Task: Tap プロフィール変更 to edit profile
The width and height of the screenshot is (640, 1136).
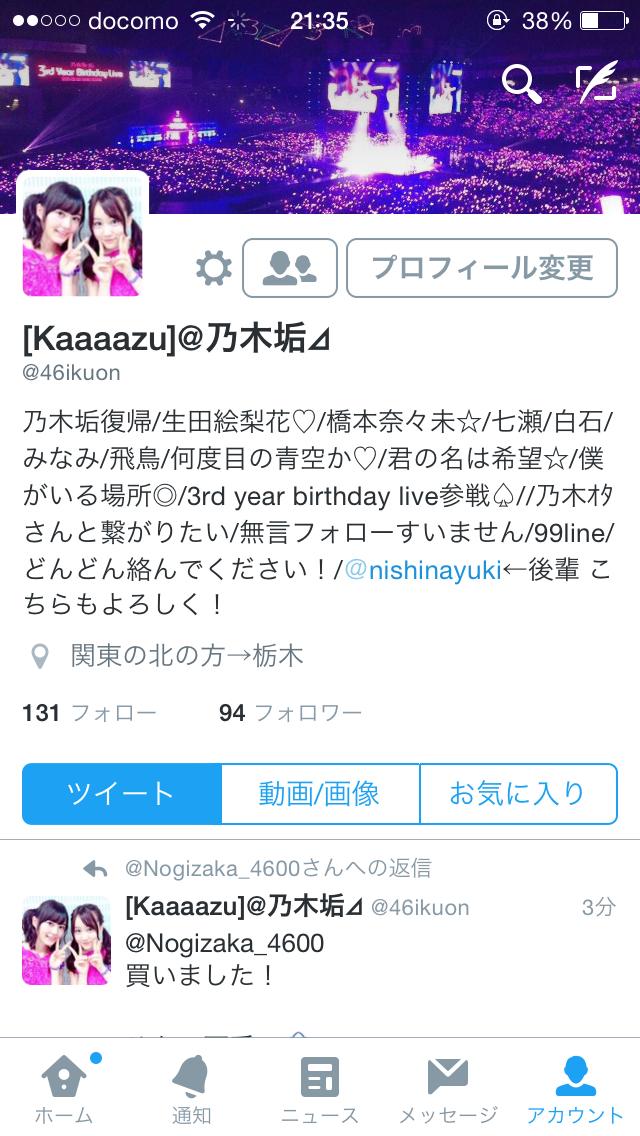Action: pyautogui.click(x=482, y=268)
